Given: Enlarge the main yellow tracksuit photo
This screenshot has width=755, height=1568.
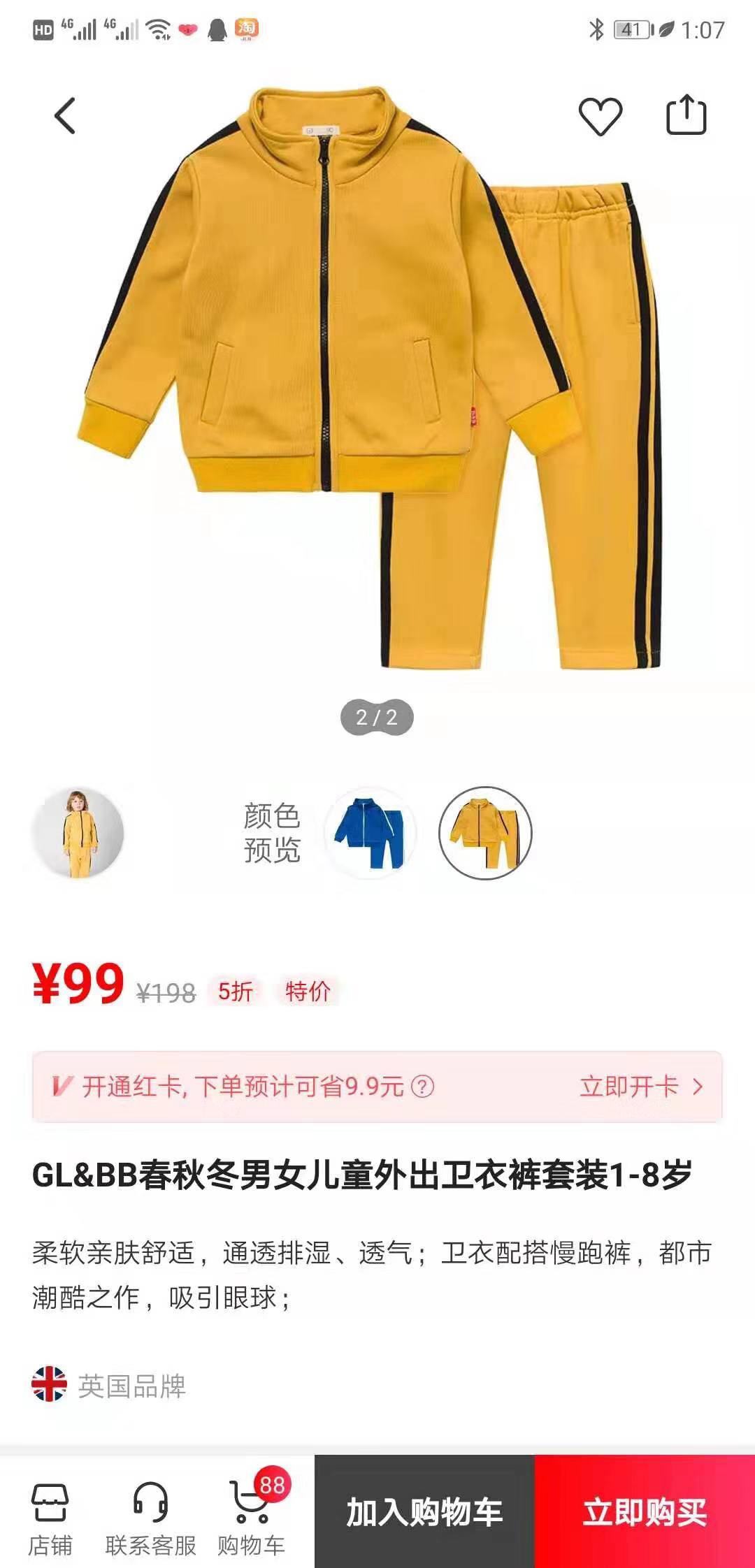Looking at the screenshot, I should pos(377,377).
